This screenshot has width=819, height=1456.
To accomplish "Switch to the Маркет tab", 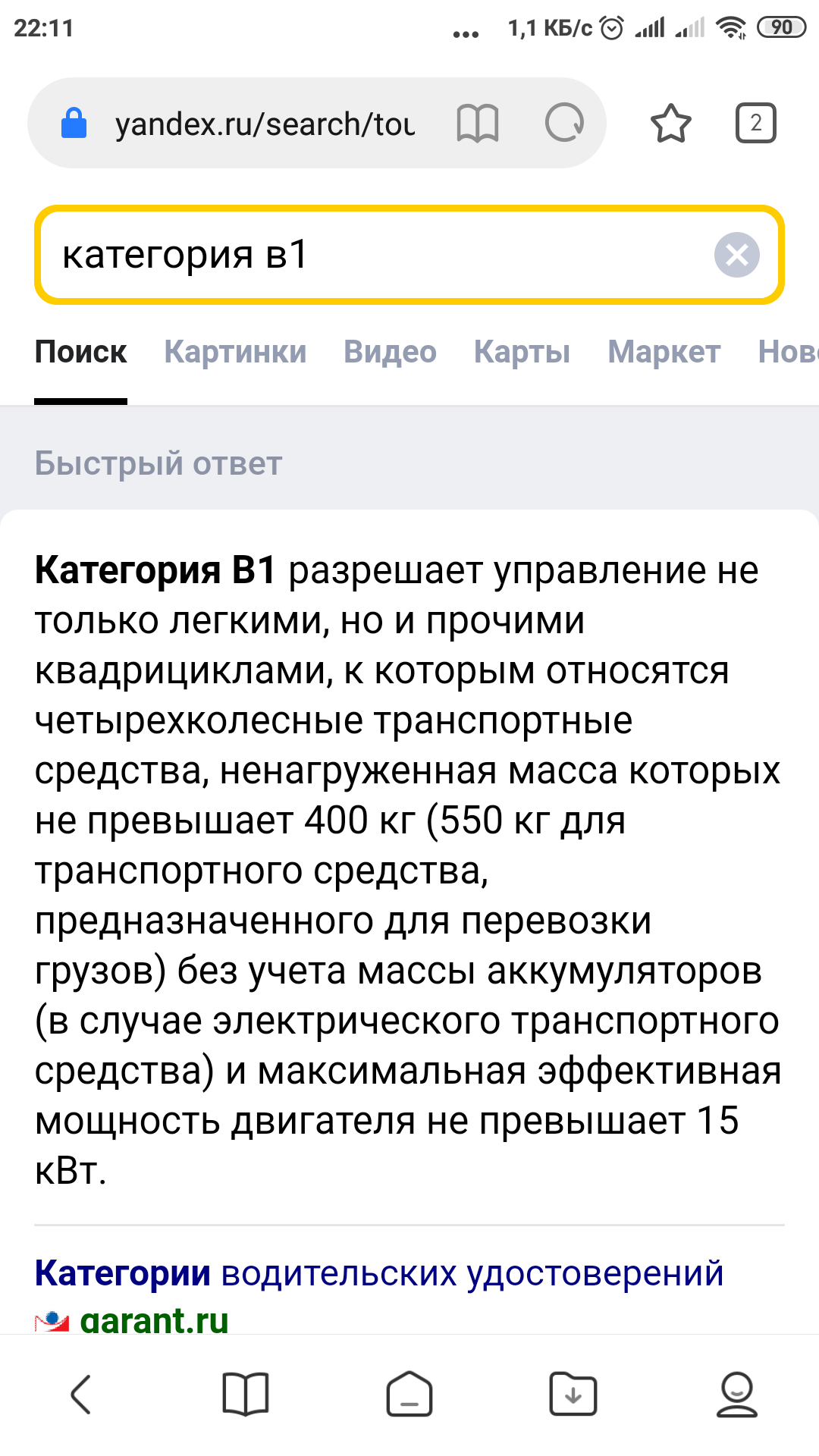I will click(x=664, y=352).
